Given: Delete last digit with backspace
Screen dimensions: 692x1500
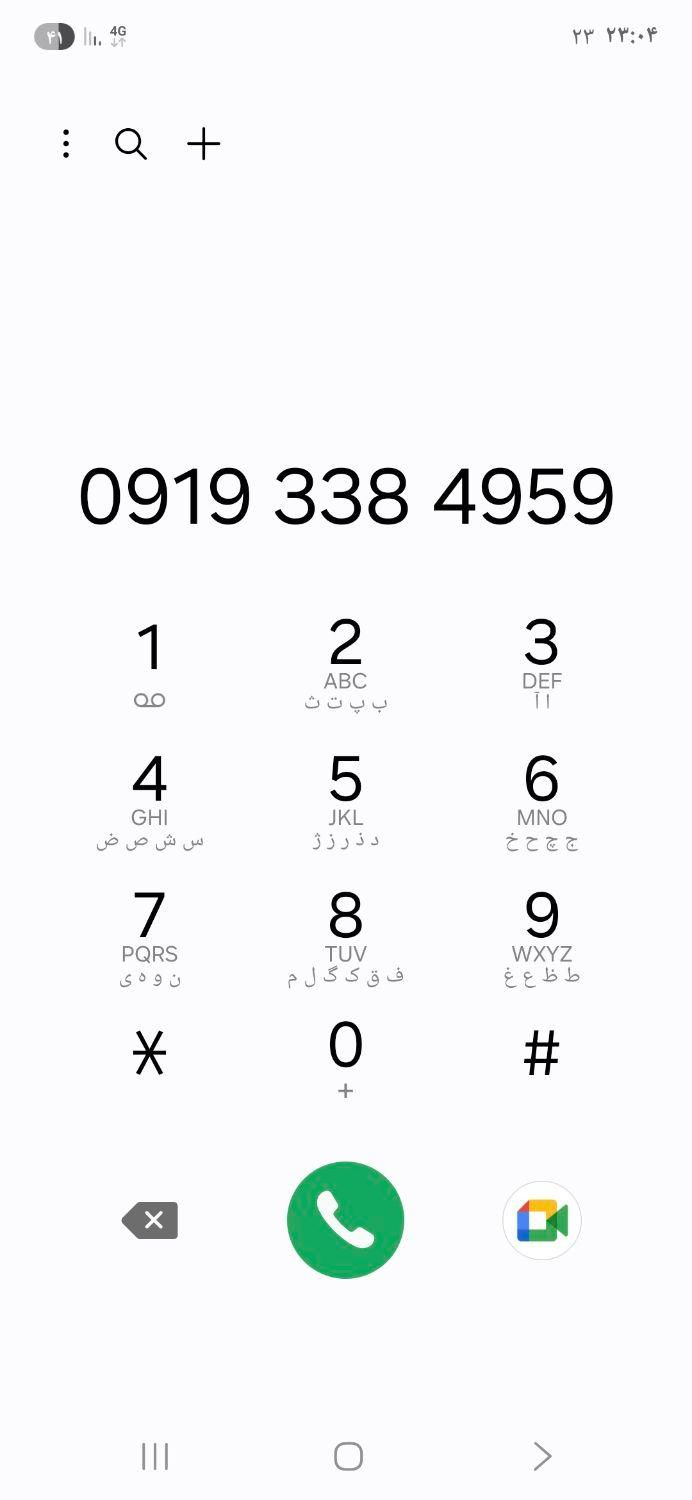Looking at the screenshot, I should coord(150,1220).
